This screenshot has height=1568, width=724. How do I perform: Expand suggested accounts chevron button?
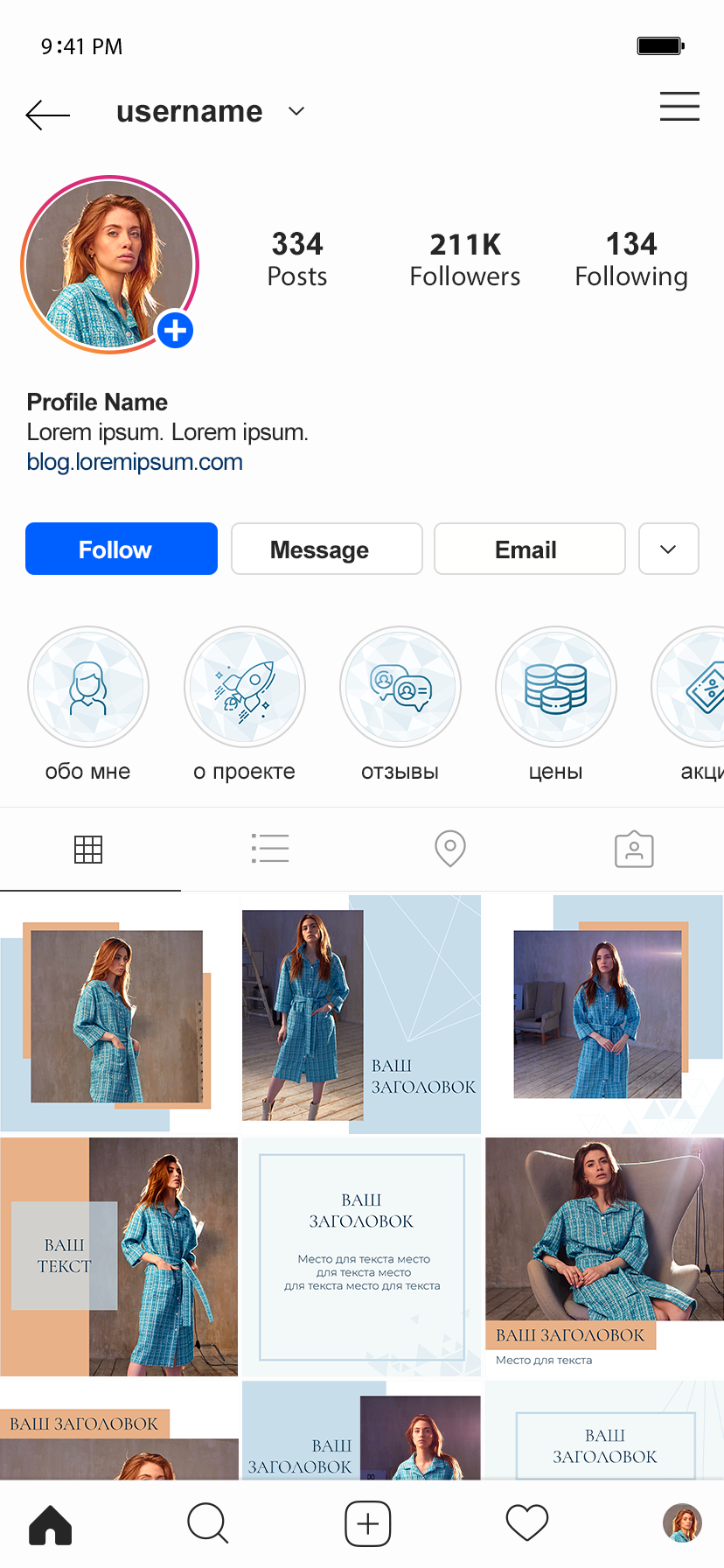pyautogui.click(x=668, y=549)
